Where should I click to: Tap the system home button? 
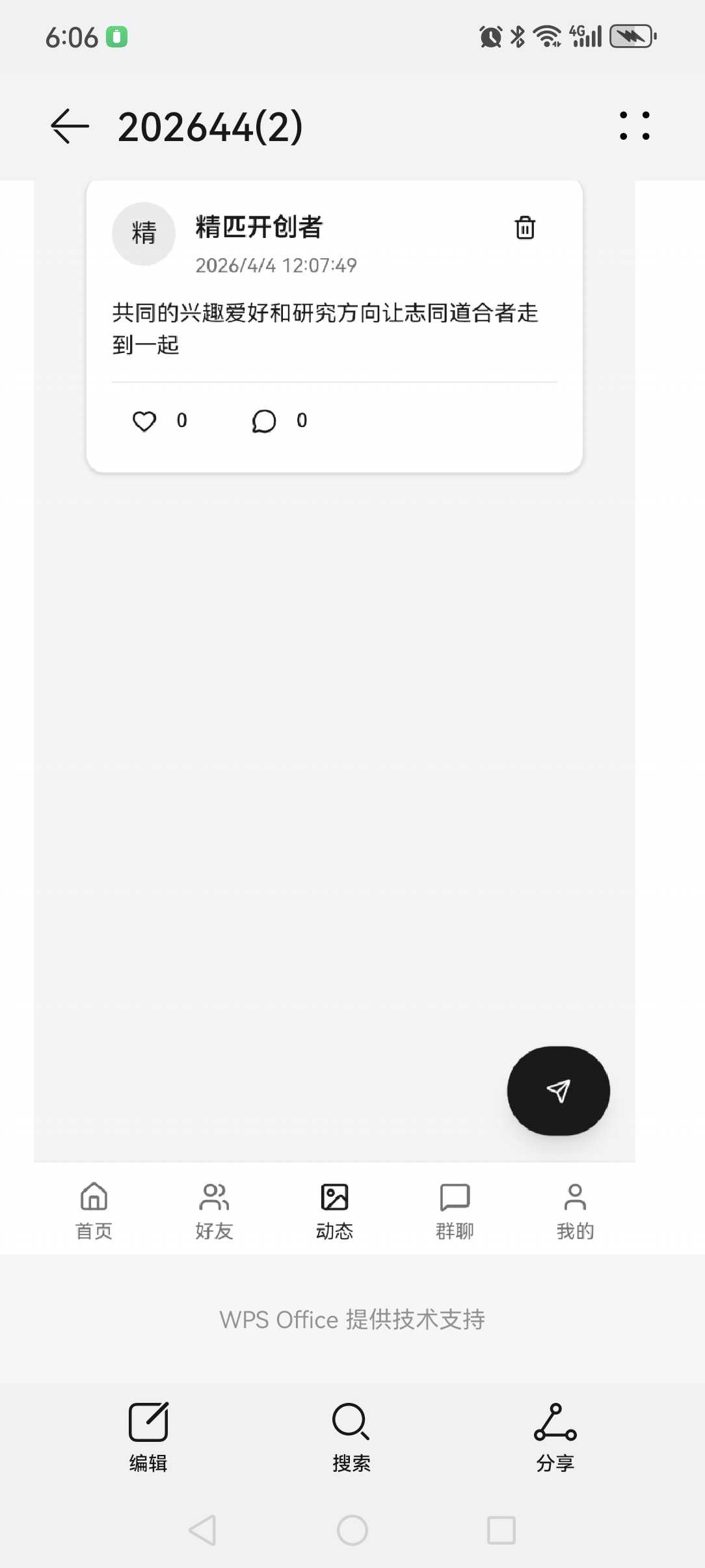tap(352, 1530)
